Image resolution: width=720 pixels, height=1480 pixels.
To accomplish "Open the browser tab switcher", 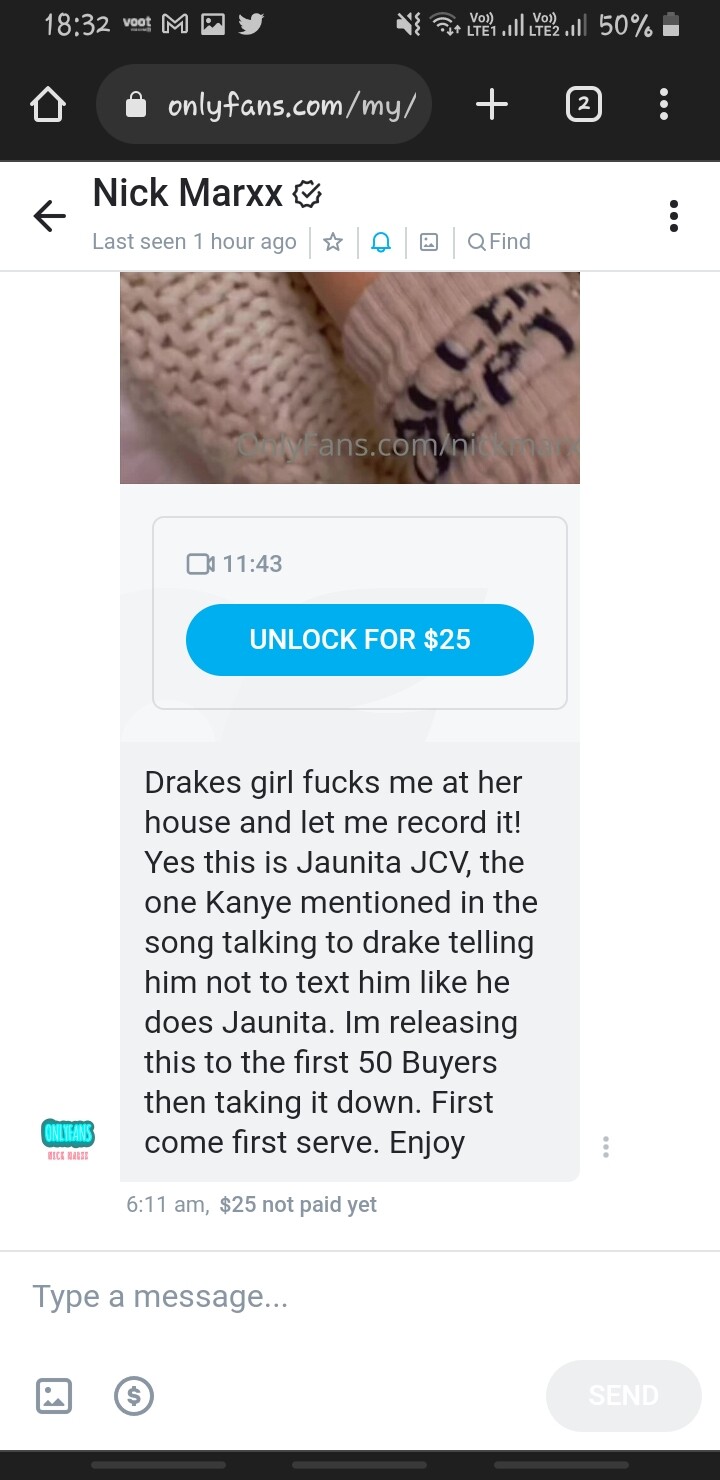I will (x=584, y=105).
